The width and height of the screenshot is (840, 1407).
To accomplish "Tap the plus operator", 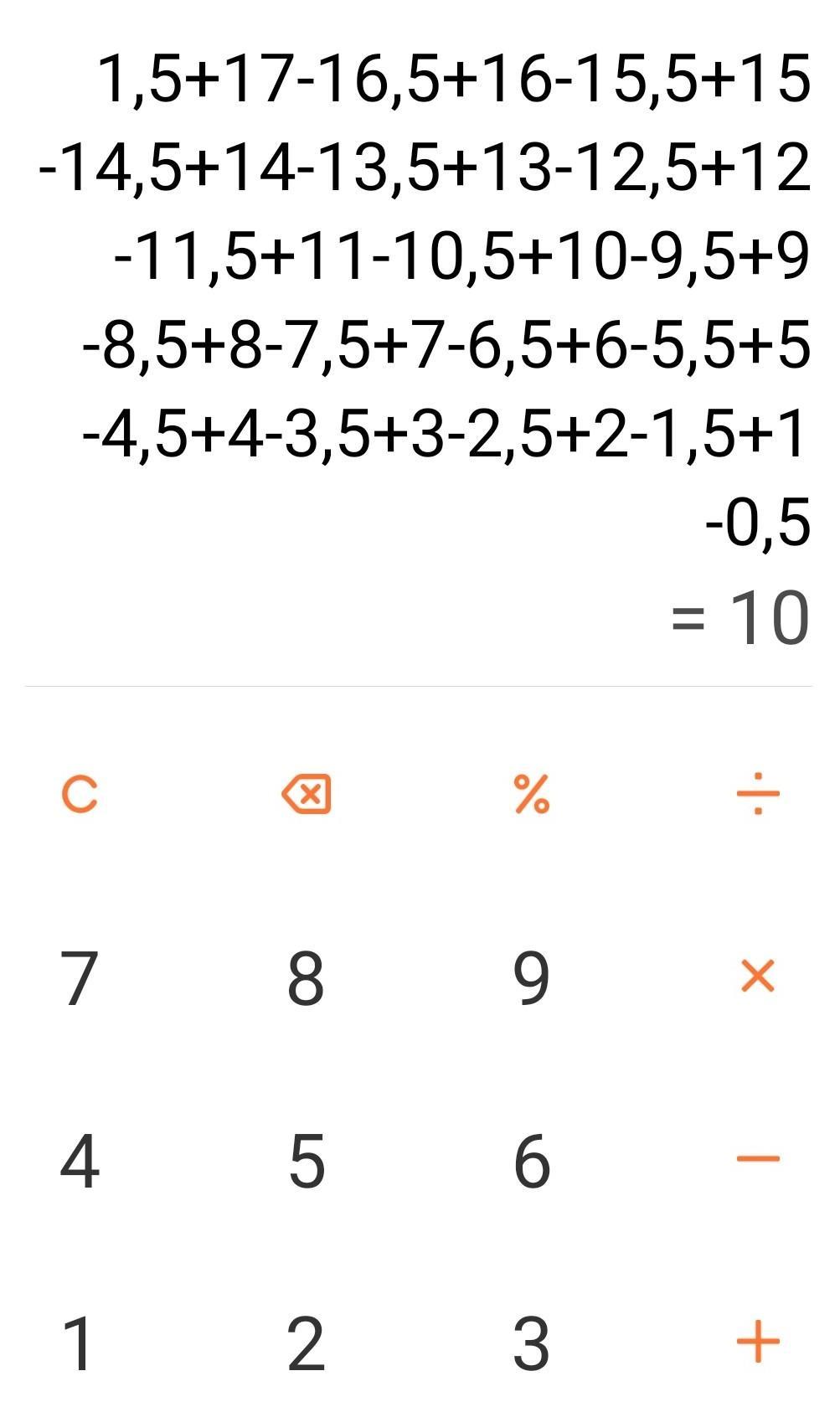I will pos(758,1342).
